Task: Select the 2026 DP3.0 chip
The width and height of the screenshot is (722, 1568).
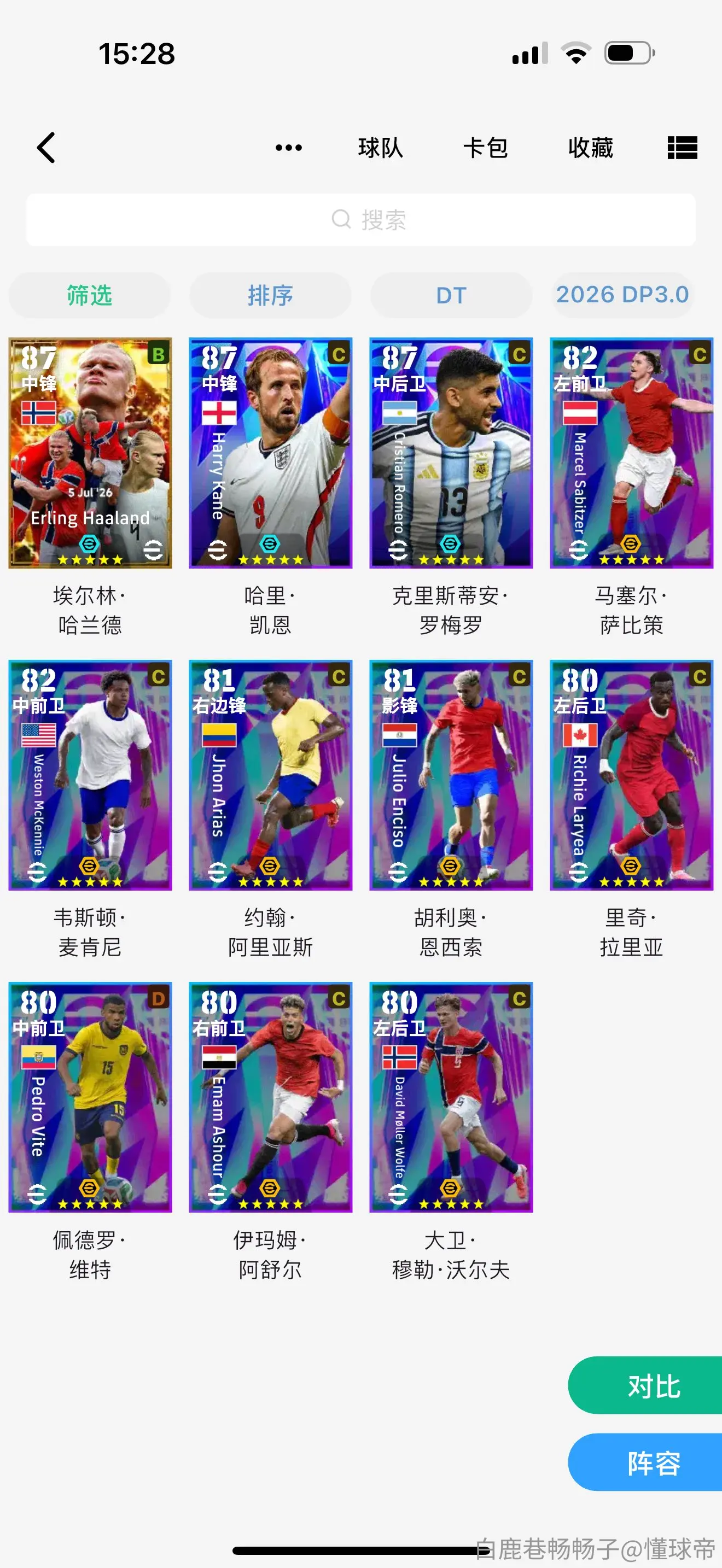Action: pos(622,295)
